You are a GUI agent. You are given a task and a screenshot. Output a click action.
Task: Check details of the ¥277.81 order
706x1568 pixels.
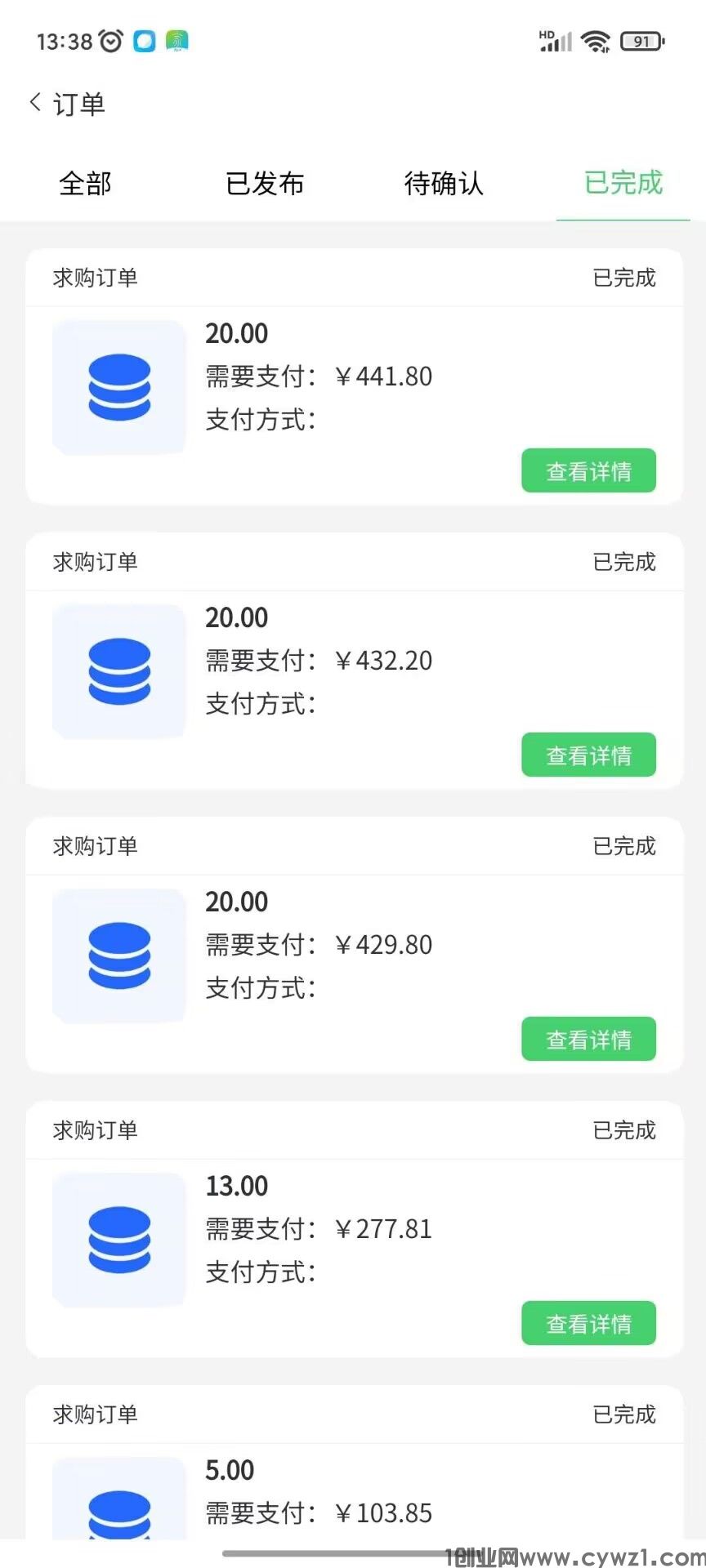click(588, 1323)
